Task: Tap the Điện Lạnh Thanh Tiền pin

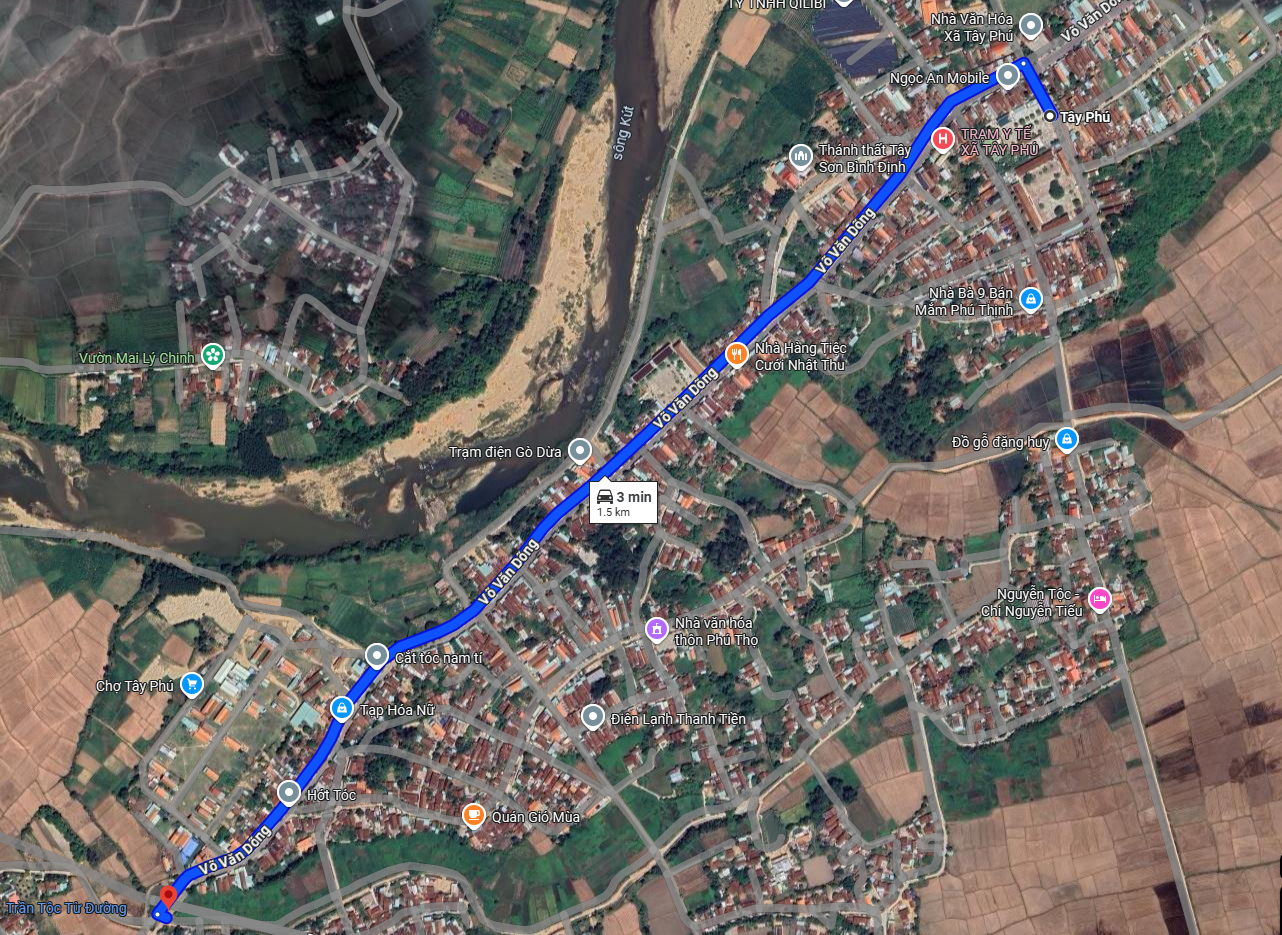Action: (593, 716)
